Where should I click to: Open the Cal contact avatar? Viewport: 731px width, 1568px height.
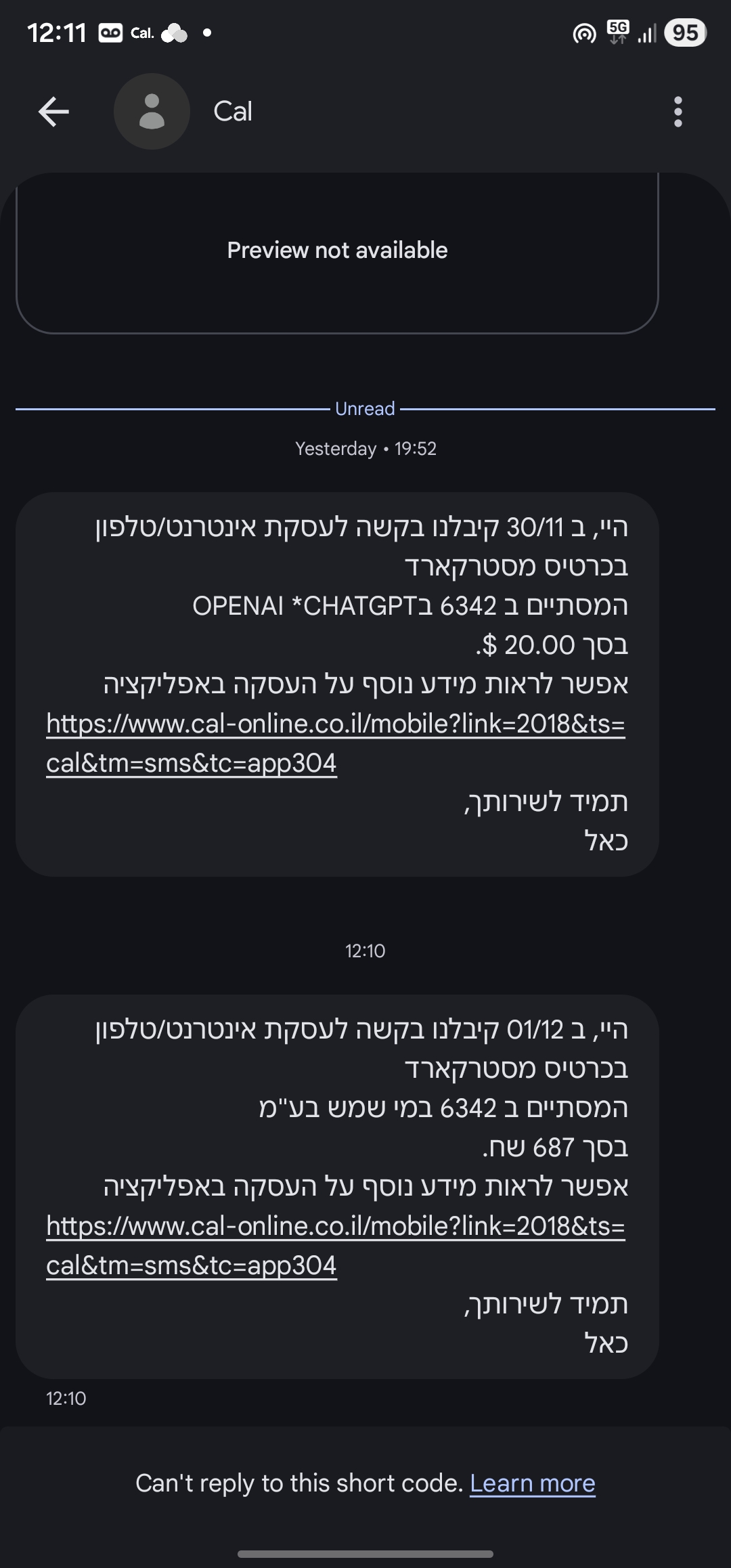pos(152,112)
